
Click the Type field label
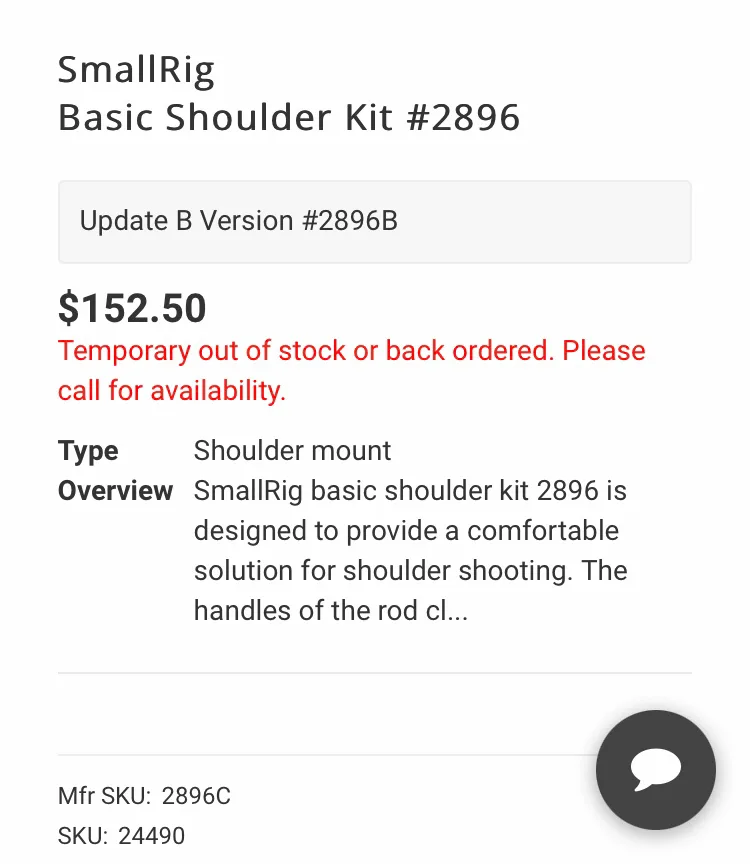87,451
